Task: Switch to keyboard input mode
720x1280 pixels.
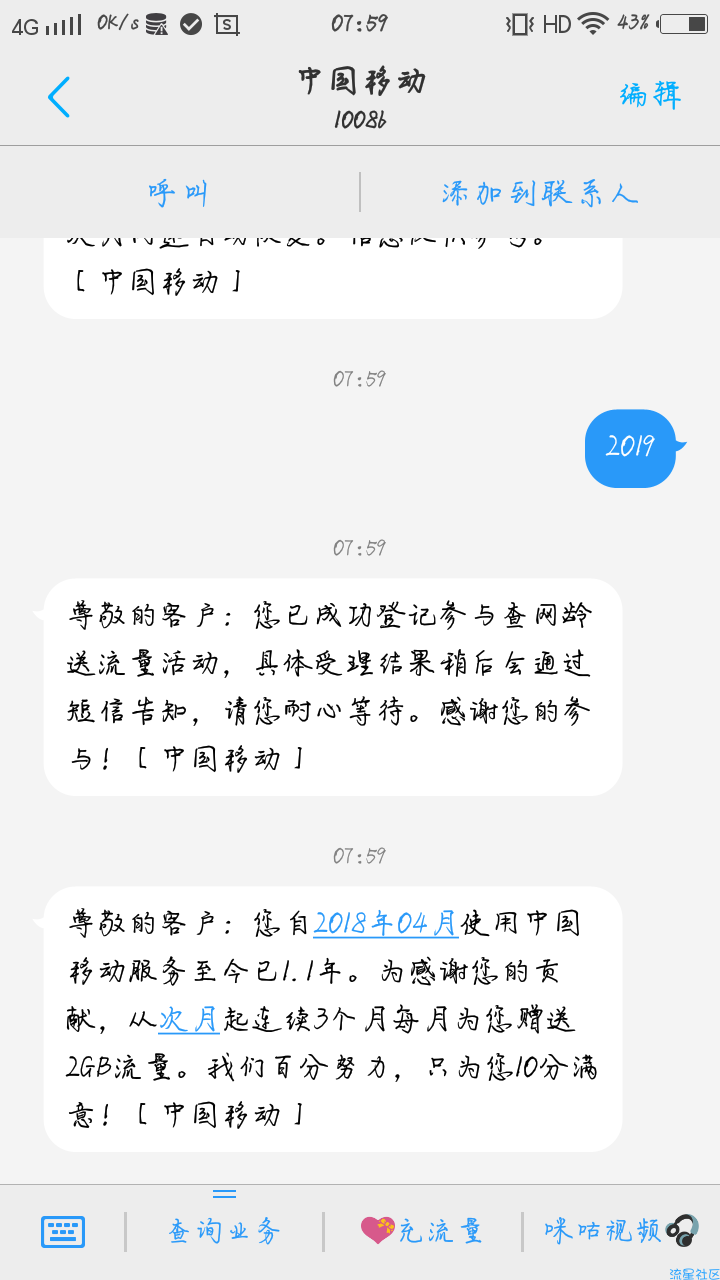Action: coord(63,1231)
